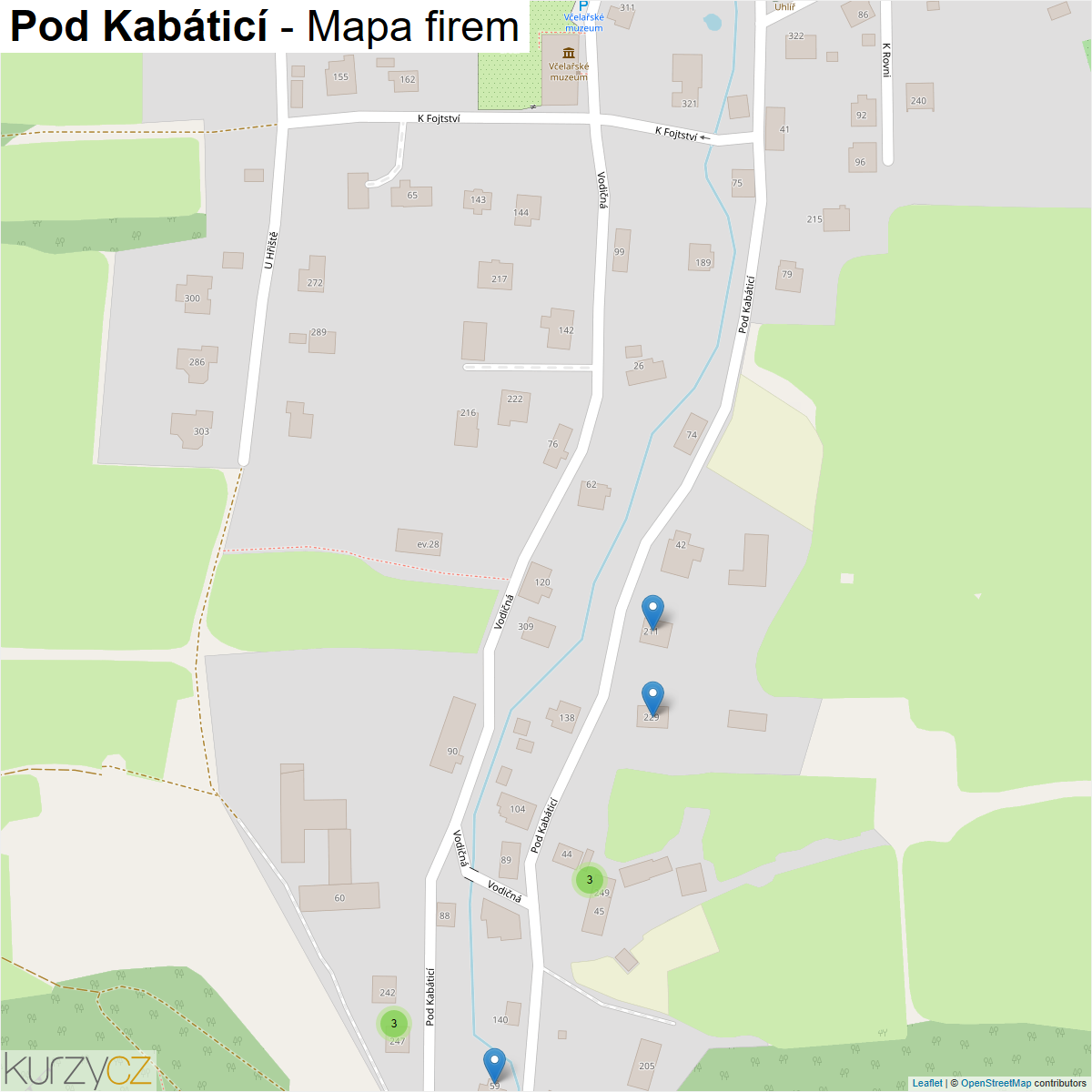Open the OpenStreetMap contributors link
Viewport: 1092px width, 1092px height.
(996, 1083)
